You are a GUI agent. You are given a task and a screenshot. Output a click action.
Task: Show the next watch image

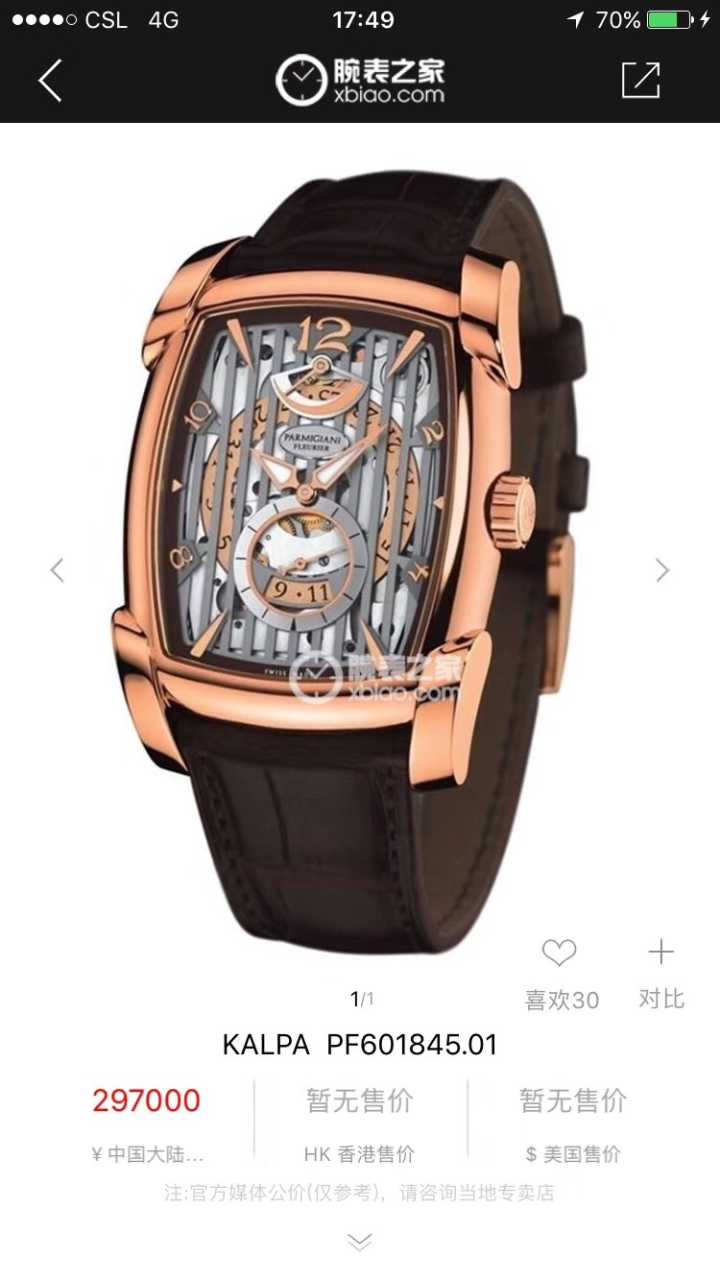(x=662, y=570)
